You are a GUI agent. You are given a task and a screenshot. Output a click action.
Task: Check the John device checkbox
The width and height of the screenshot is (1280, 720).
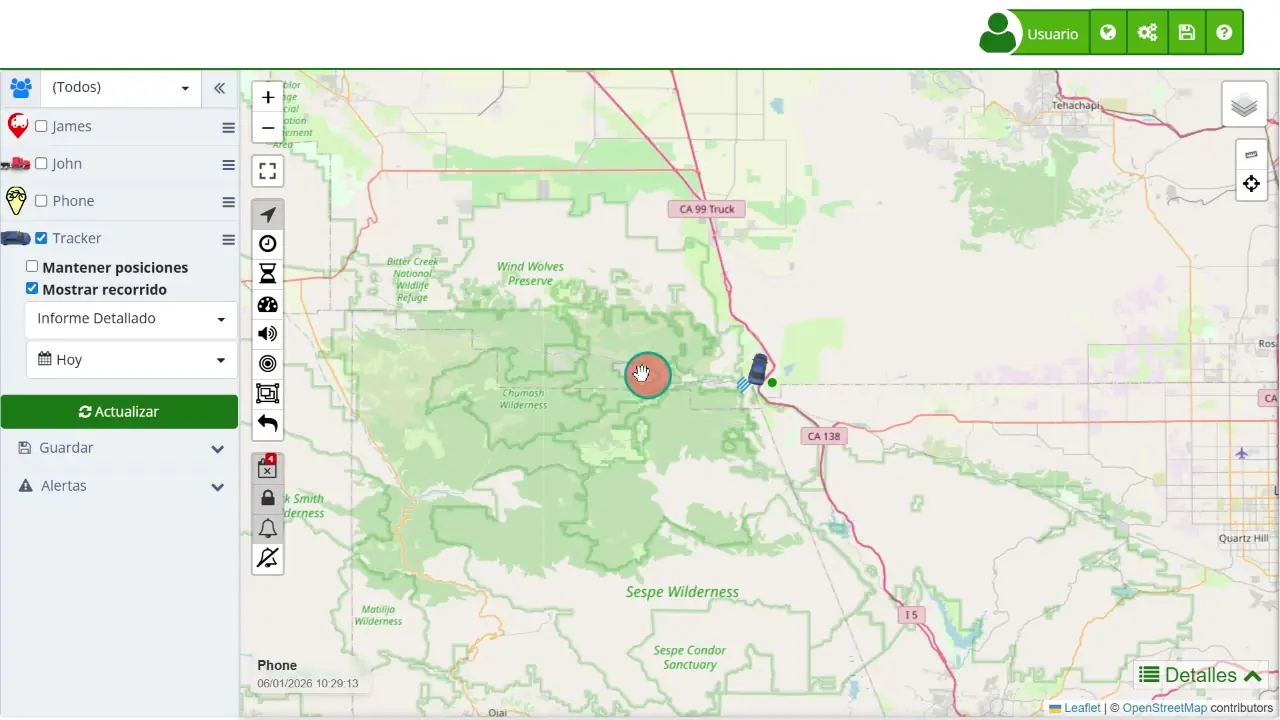pyautogui.click(x=41, y=163)
